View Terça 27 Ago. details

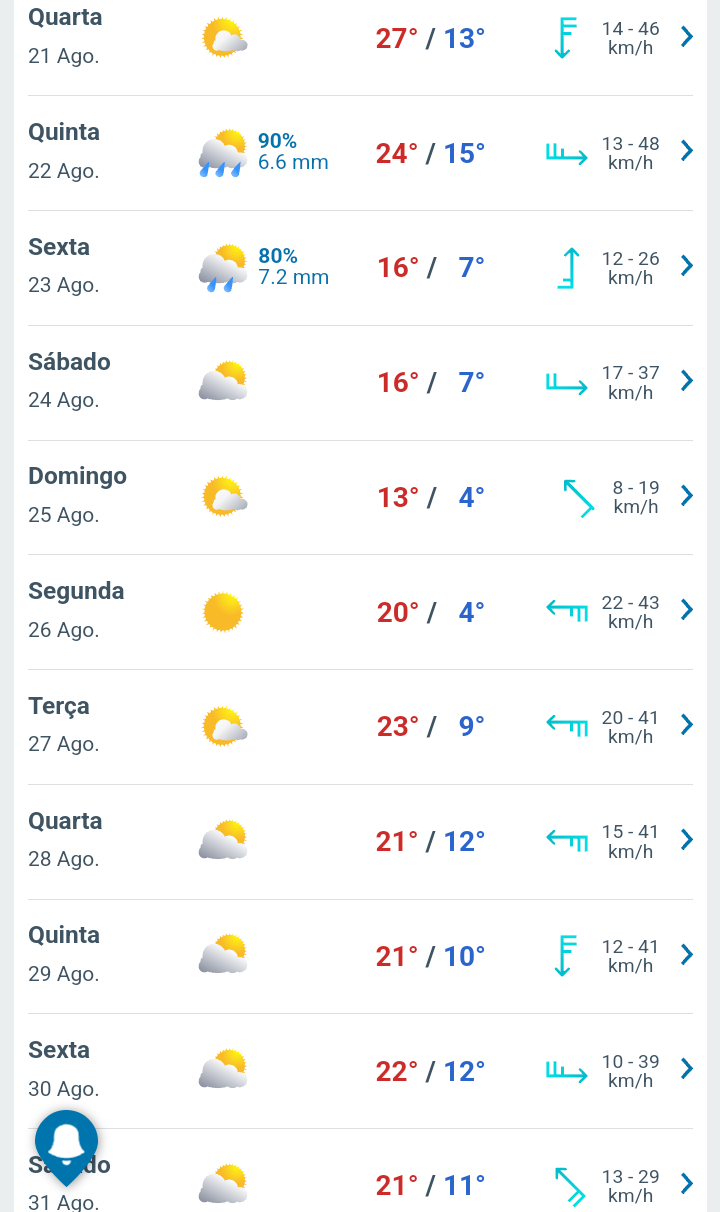(360, 727)
